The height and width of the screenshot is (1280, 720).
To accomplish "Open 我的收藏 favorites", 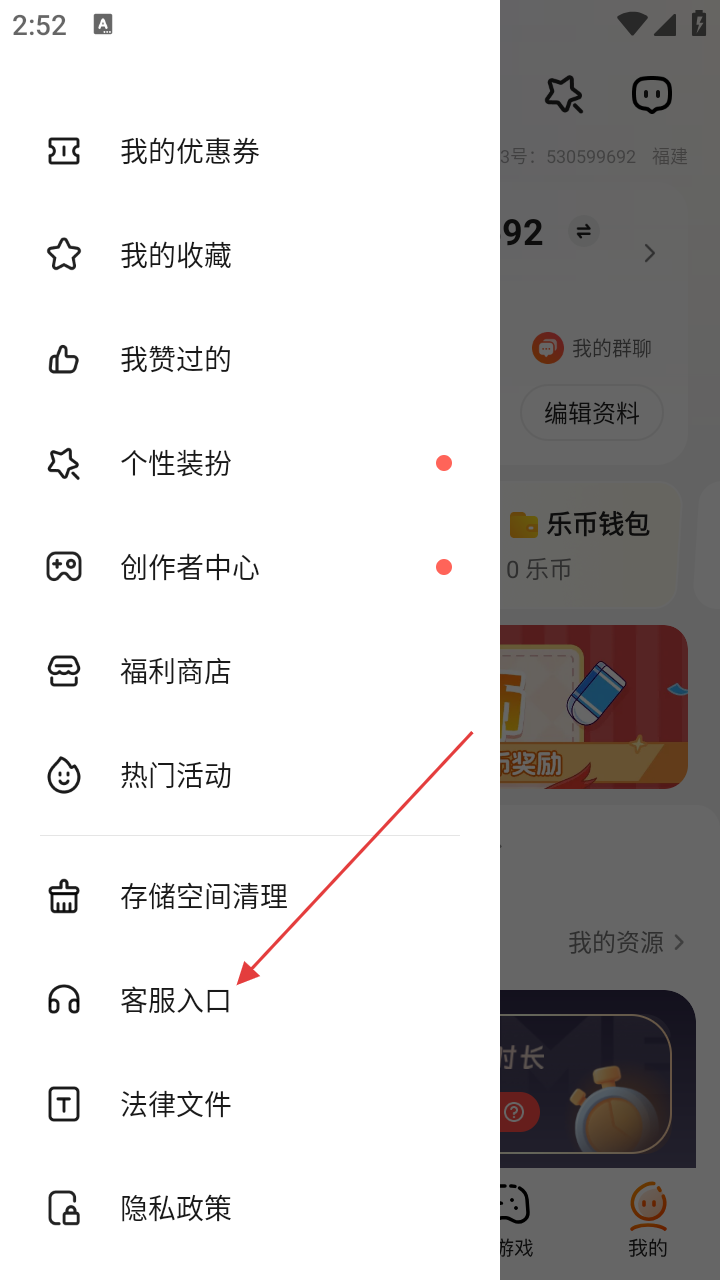I will click(176, 256).
